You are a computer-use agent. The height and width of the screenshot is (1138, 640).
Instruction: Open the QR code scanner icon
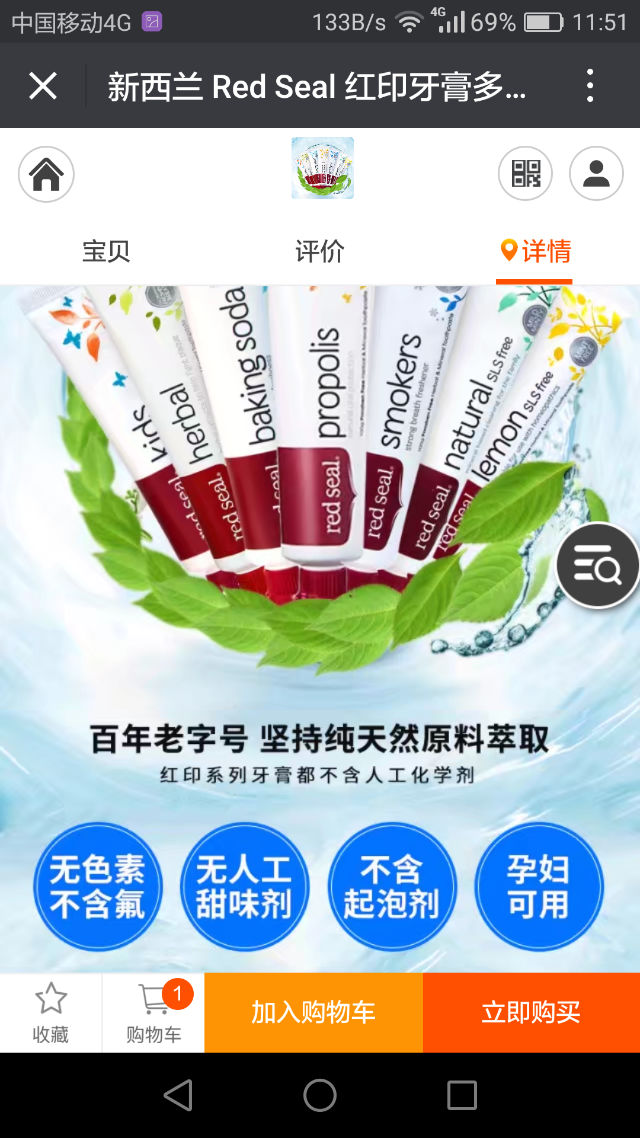[525, 174]
